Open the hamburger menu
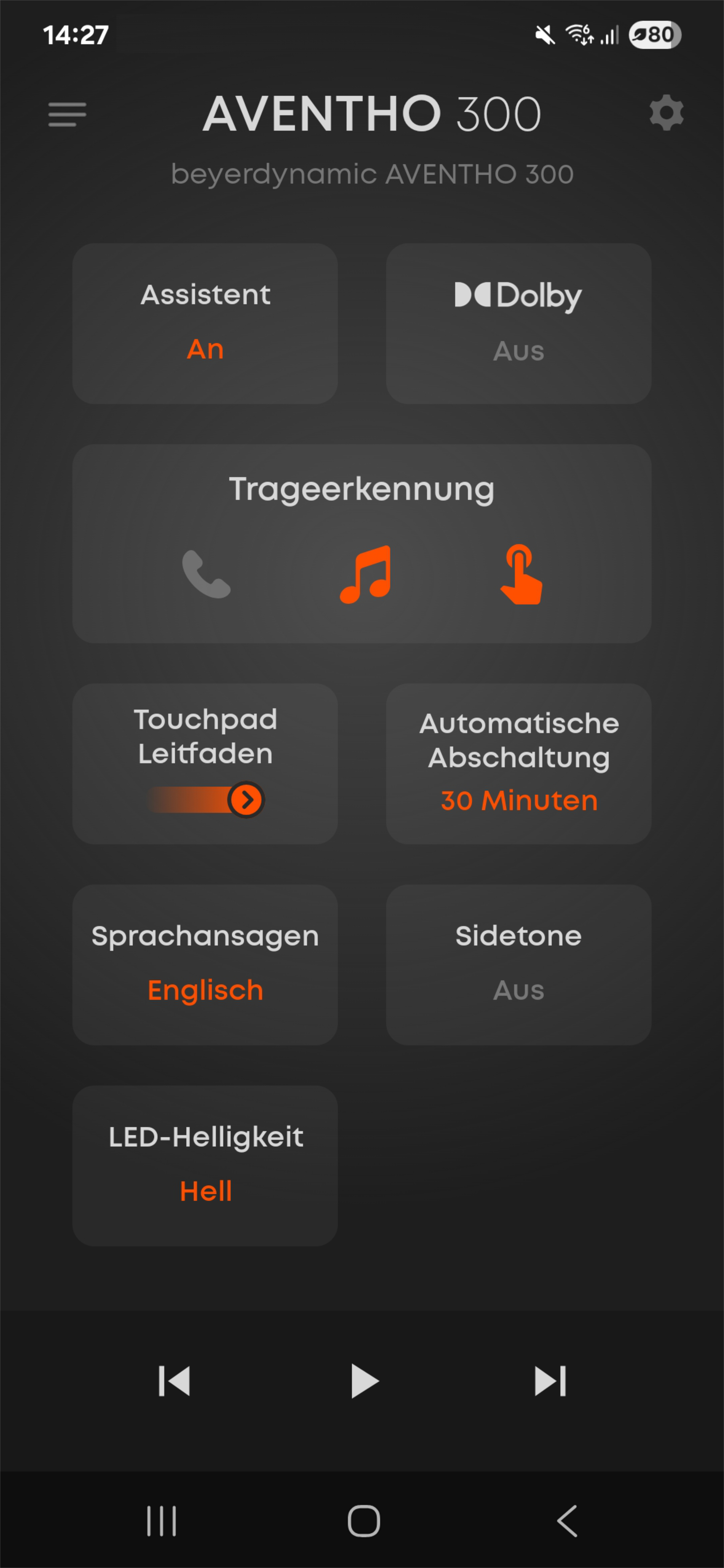The height and width of the screenshot is (1568, 724). click(67, 114)
